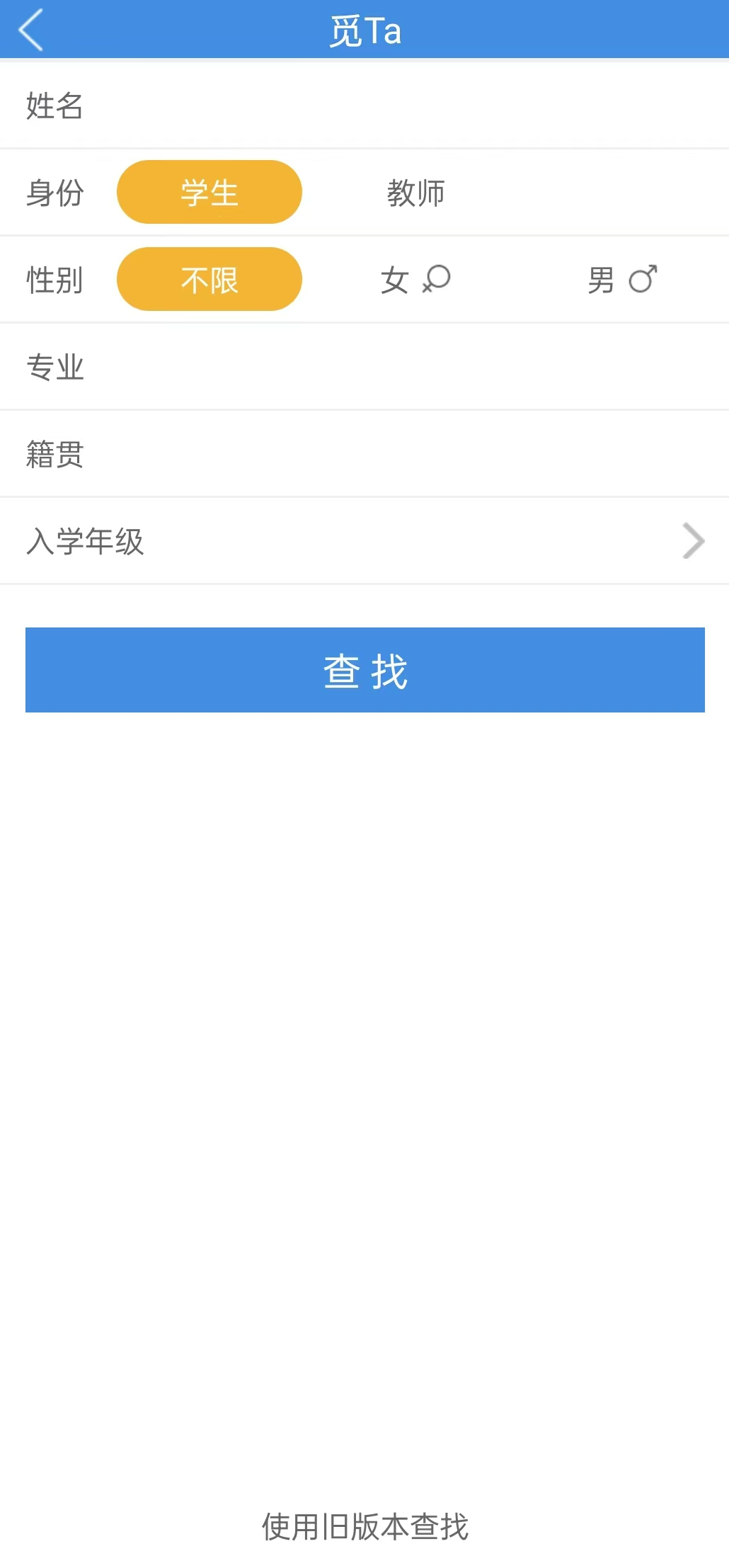Open the 入学年级 enrollment year picker

364,541
